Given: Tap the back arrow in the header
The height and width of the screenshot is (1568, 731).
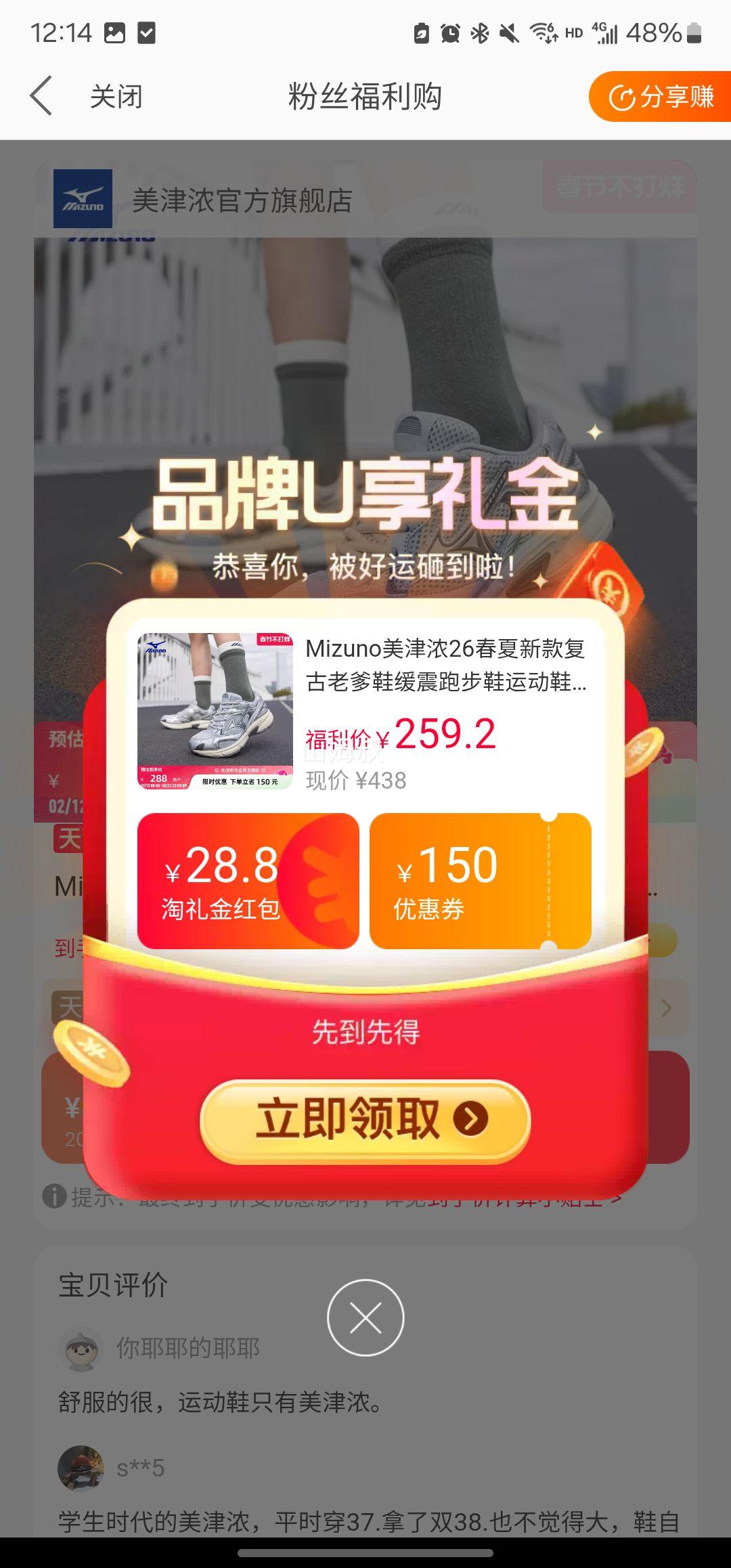Looking at the screenshot, I should click(x=41, y=95).
